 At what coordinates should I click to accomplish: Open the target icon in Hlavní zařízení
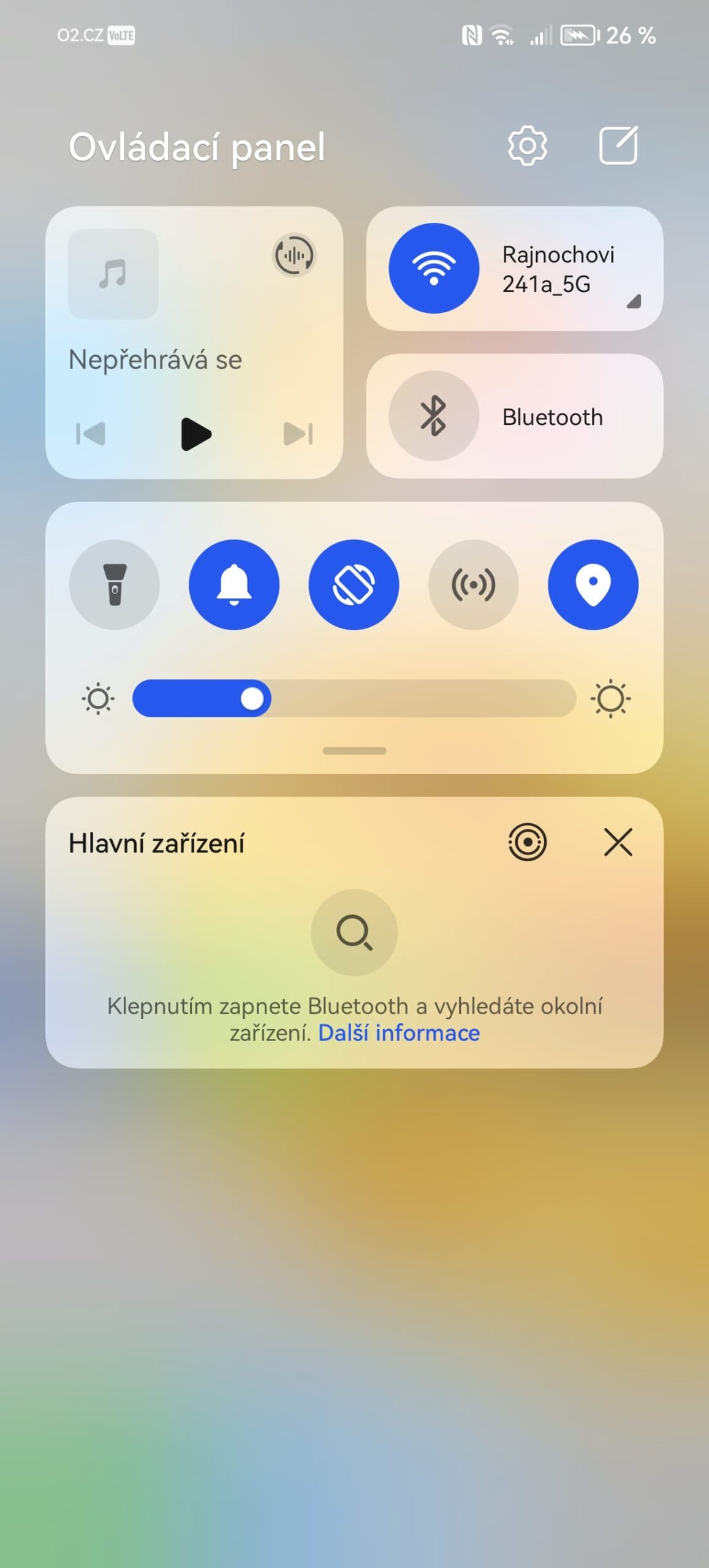(x=527, y=842)
